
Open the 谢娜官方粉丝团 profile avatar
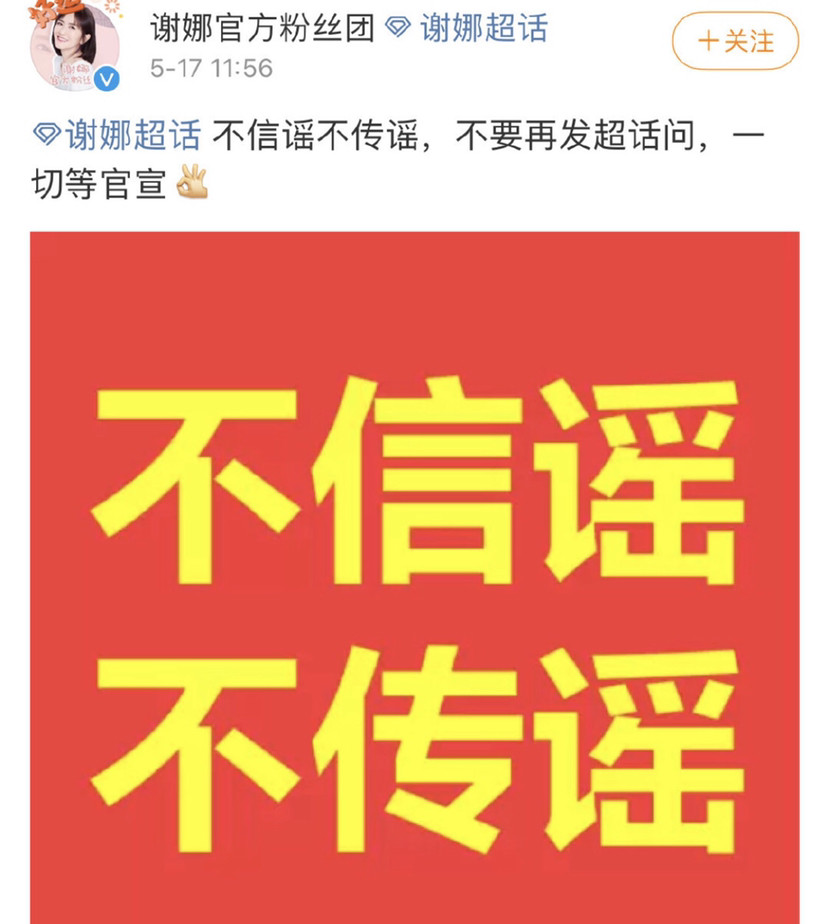point(75,46)
